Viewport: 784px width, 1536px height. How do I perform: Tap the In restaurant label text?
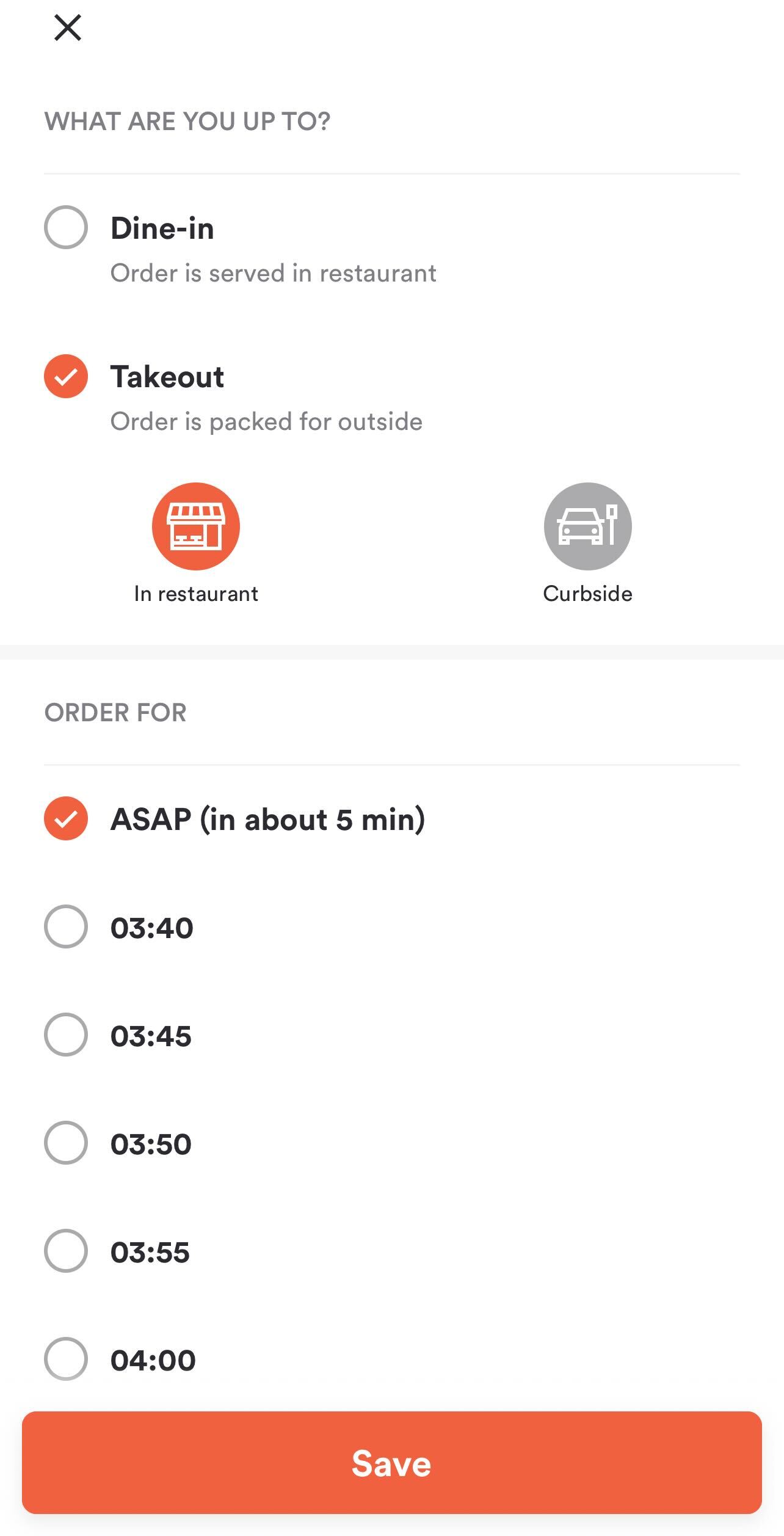196,593
